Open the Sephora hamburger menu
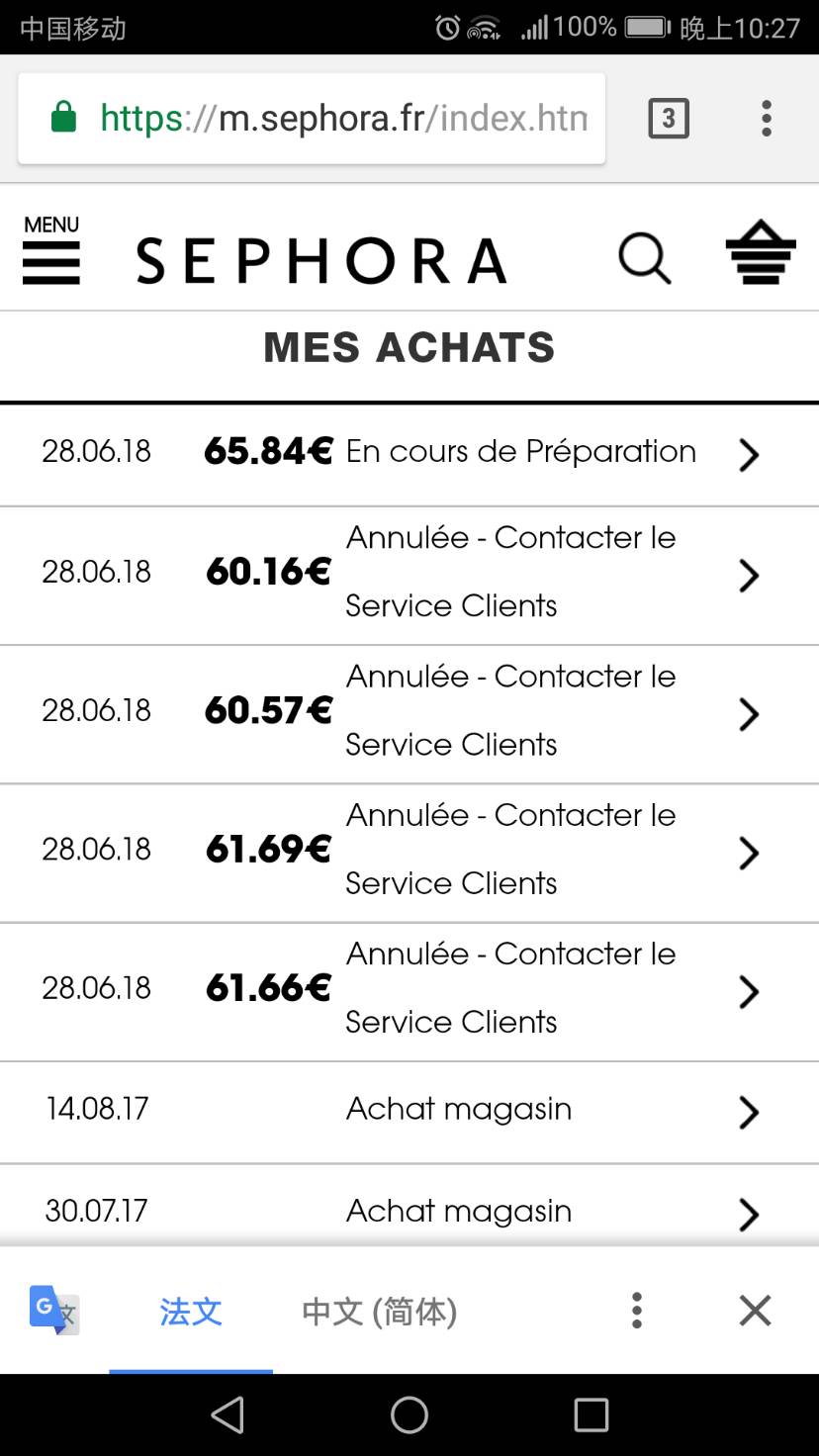Viewport: 819px width, 1456px height. 51,250
